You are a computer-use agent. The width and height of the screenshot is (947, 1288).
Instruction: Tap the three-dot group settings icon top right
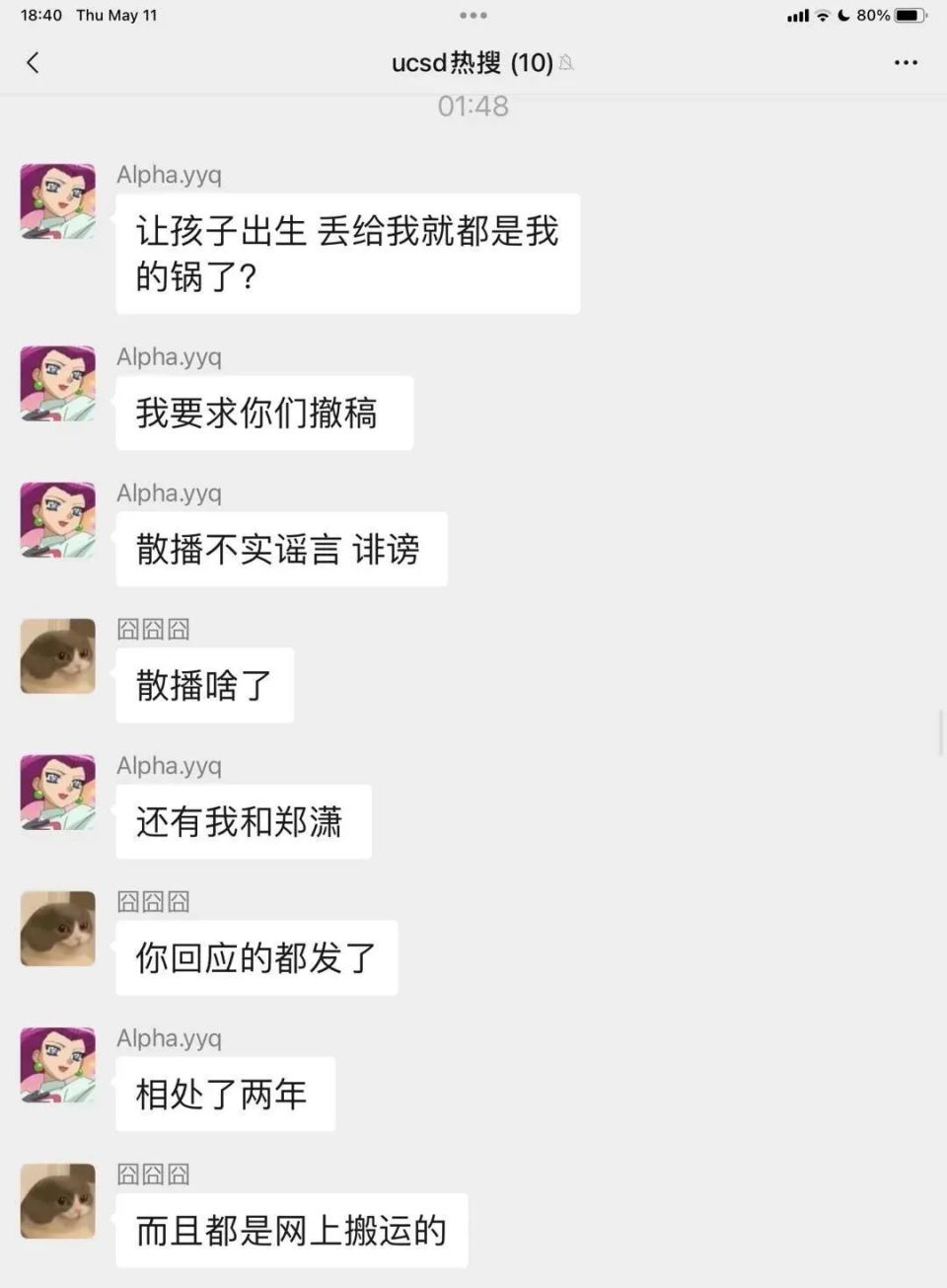905,62
